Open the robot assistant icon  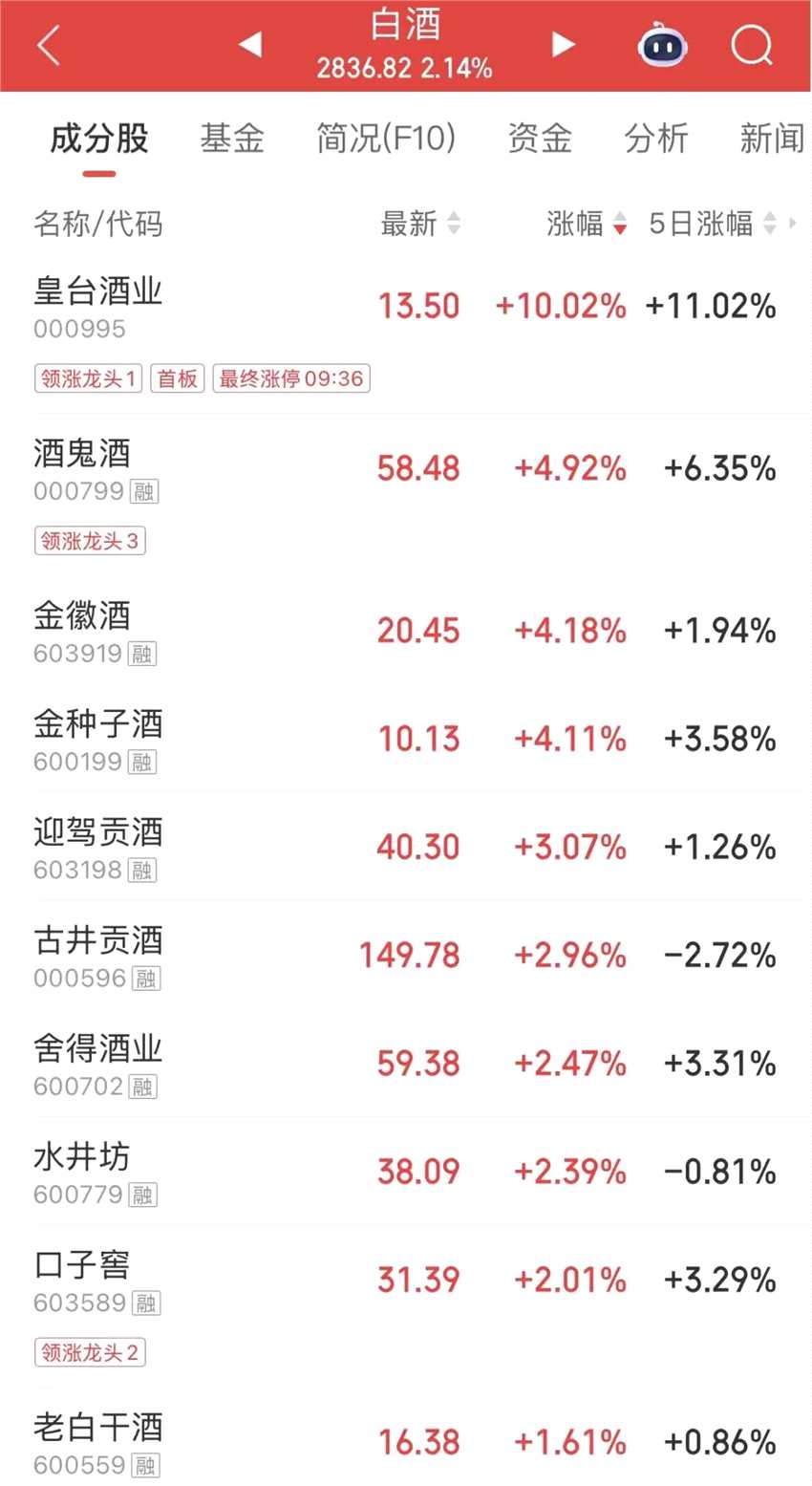(x=663, y=45)
